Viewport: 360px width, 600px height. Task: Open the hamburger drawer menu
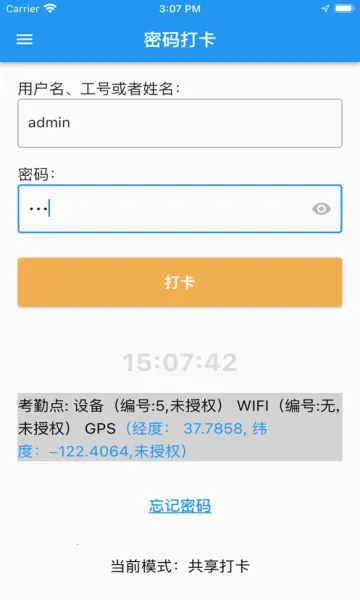(24, 39)
